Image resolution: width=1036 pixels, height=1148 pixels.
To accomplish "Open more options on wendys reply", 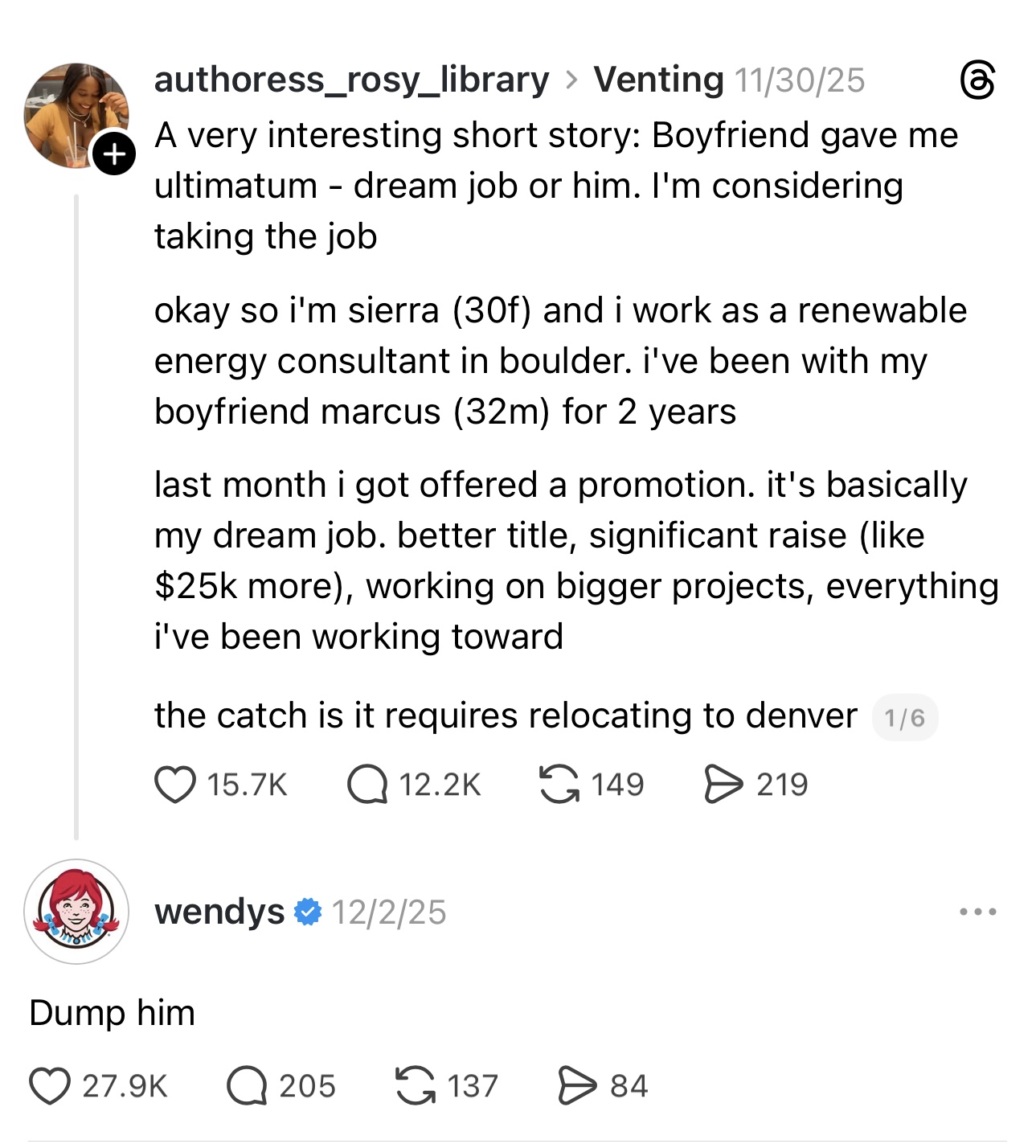I will pyautogui.click(x=978, y=912).
